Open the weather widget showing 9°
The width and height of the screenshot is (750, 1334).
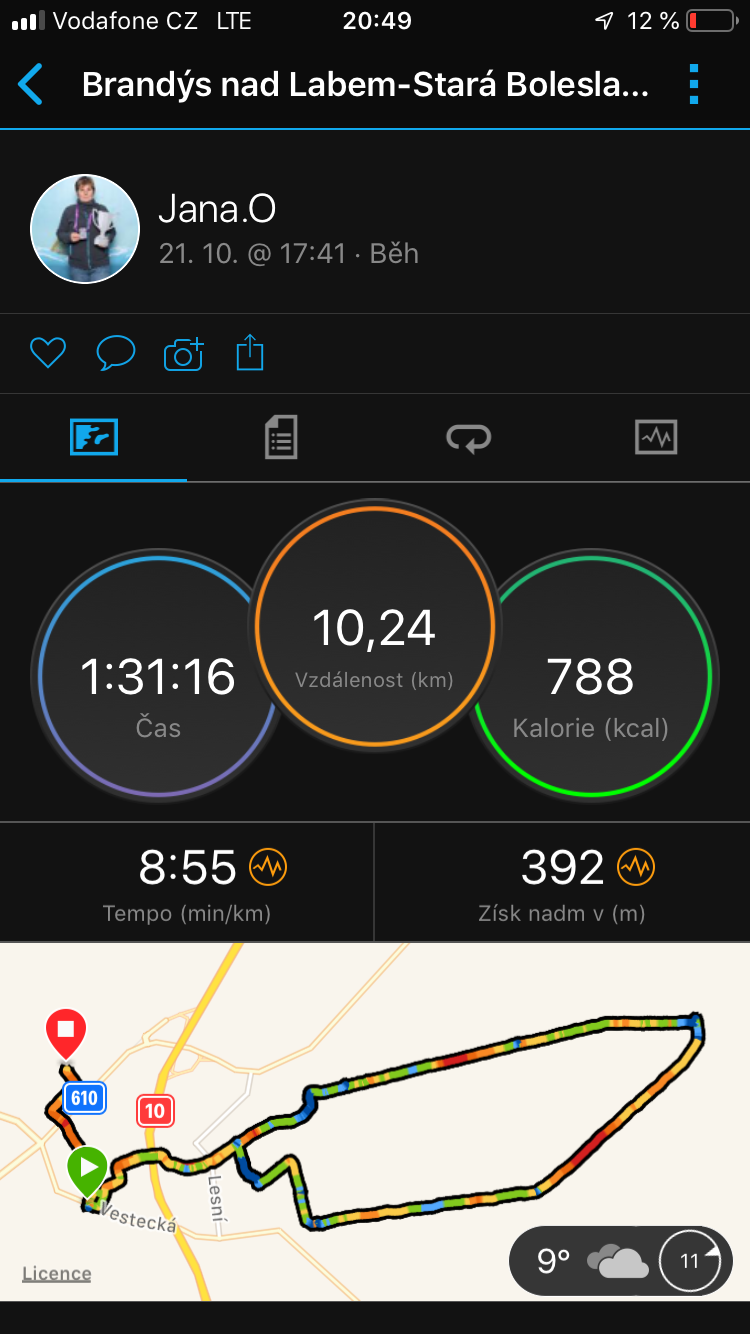pos(620,1260)
